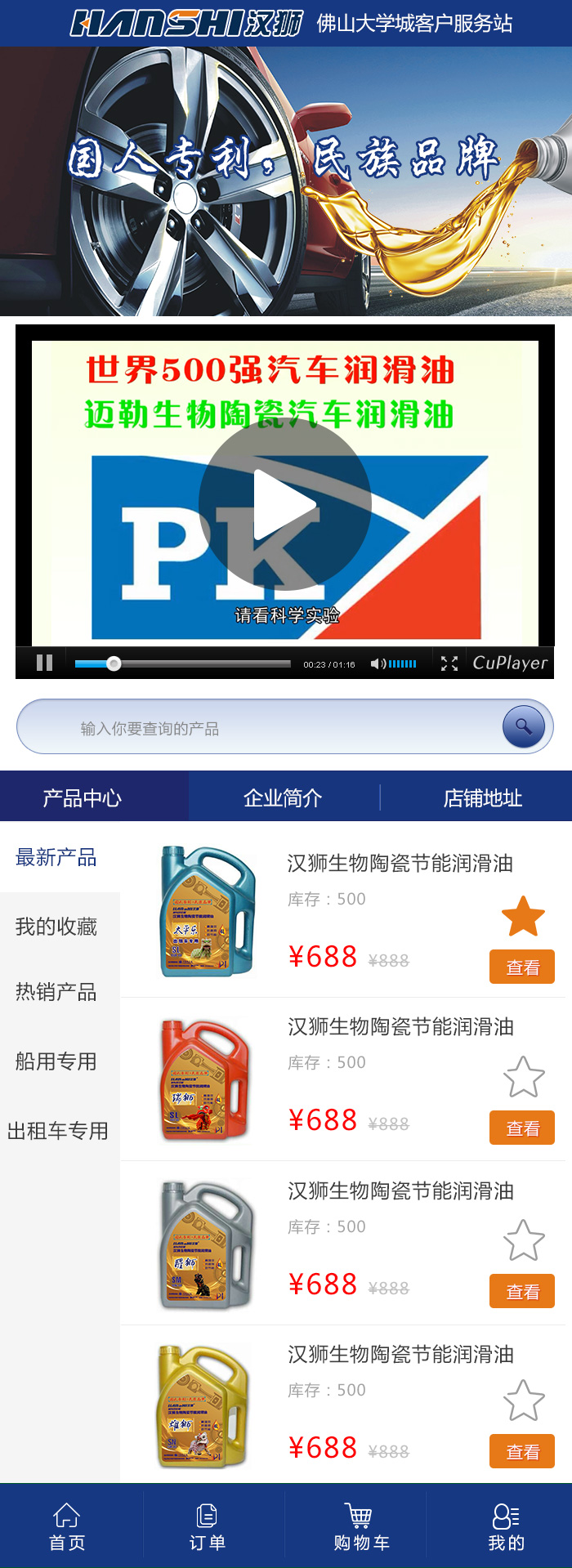Open the 购物车 tab
The height and width of the screenshot is (1568, 572).
click(x=360, y=1526)
